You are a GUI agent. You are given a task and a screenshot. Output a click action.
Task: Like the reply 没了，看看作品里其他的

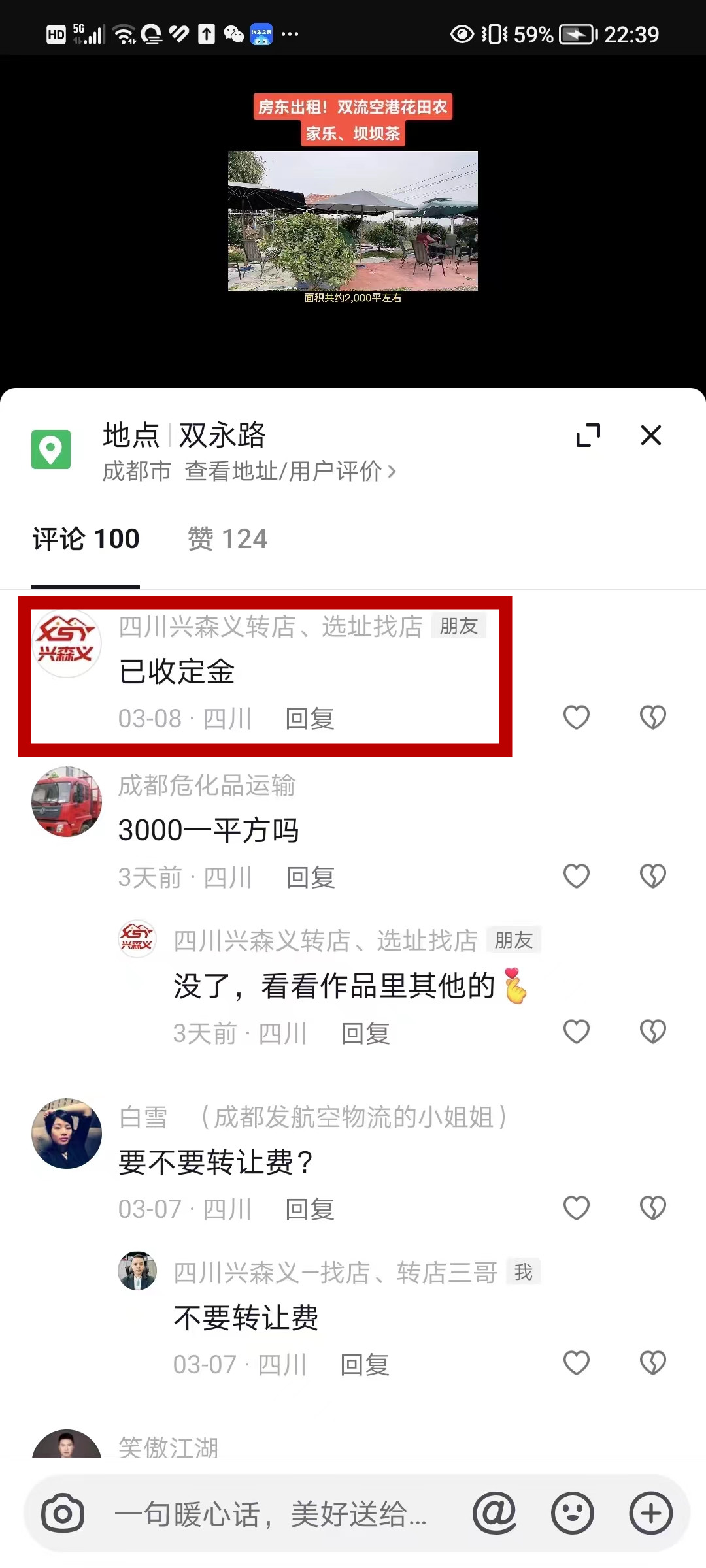[x=576, y=1032]
